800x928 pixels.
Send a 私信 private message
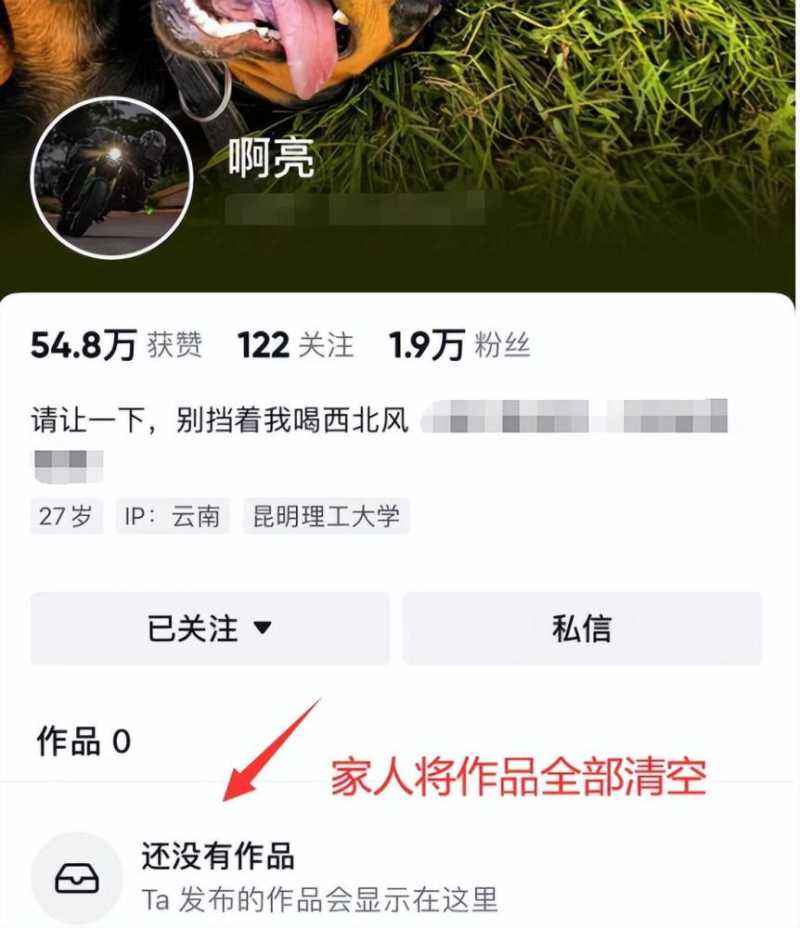tap(582, 629)
